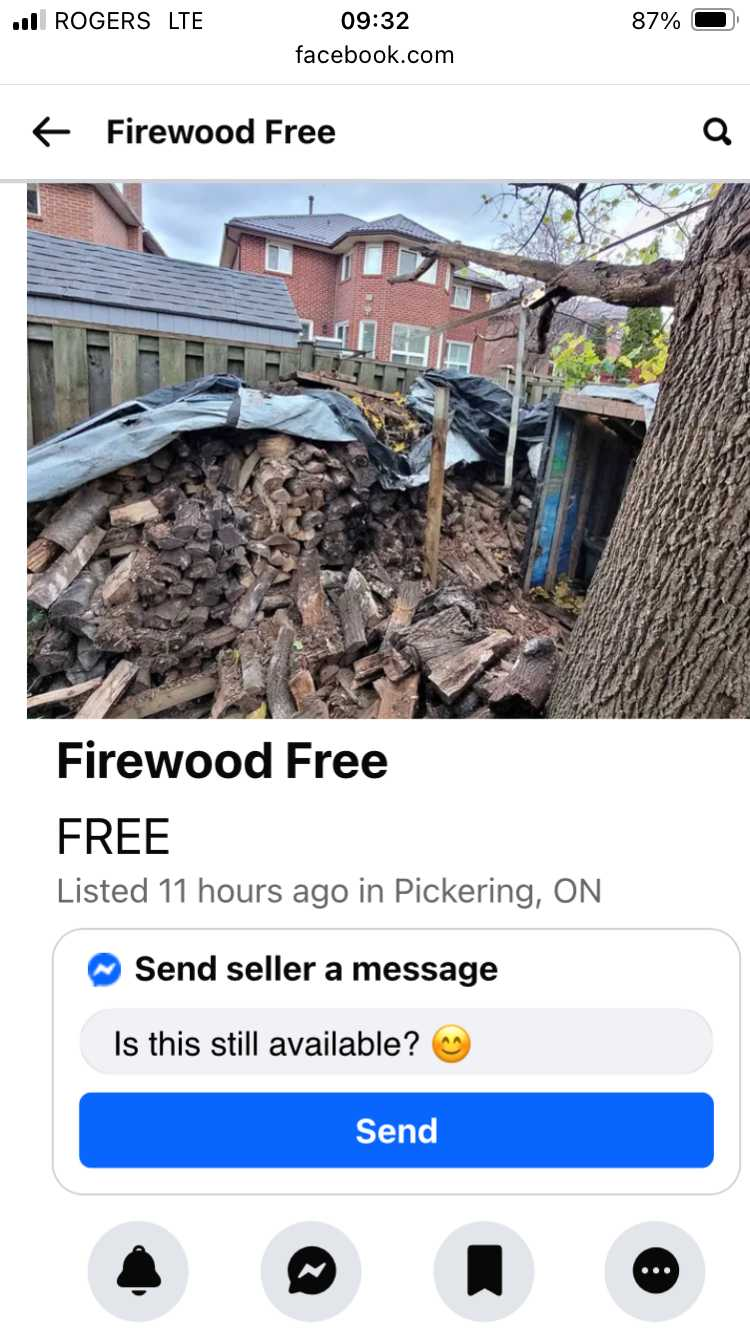Go back using the arrow
The height and width of the screenshot is (1334, 750).
[x=51, y=131]
